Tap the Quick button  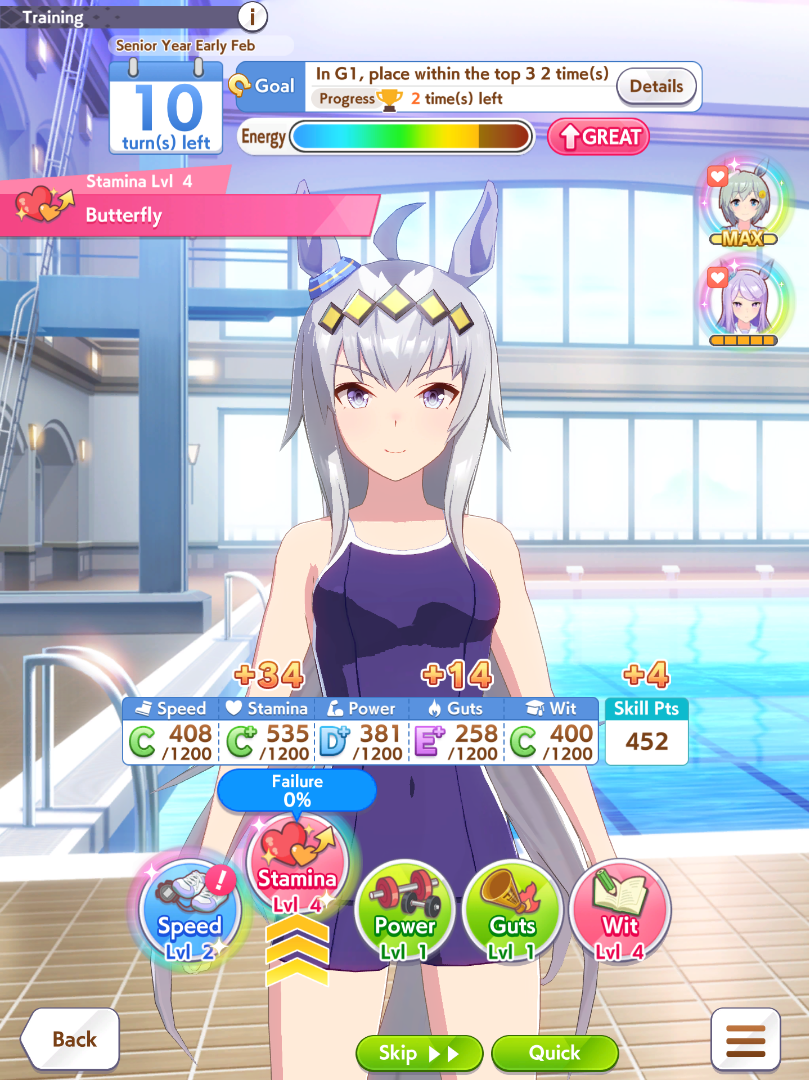(x=554, y=1053)
